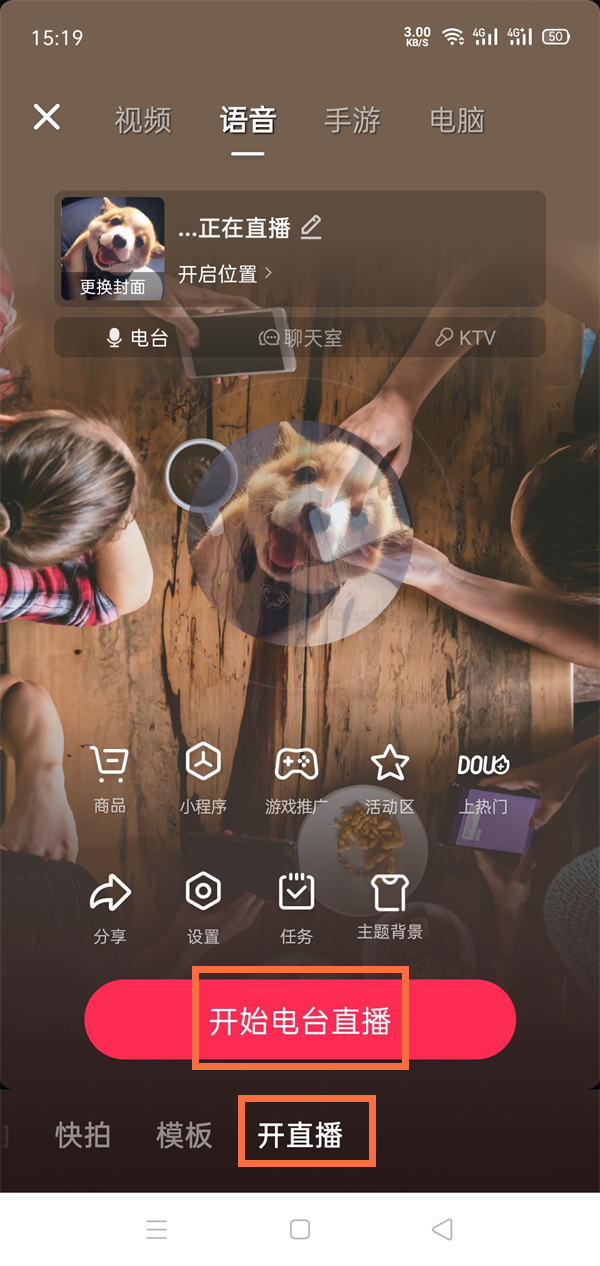Open the 活动区 activity zone
Image resolution: width=600 pixels, height=1266 pixels.
tap(390, 777)
